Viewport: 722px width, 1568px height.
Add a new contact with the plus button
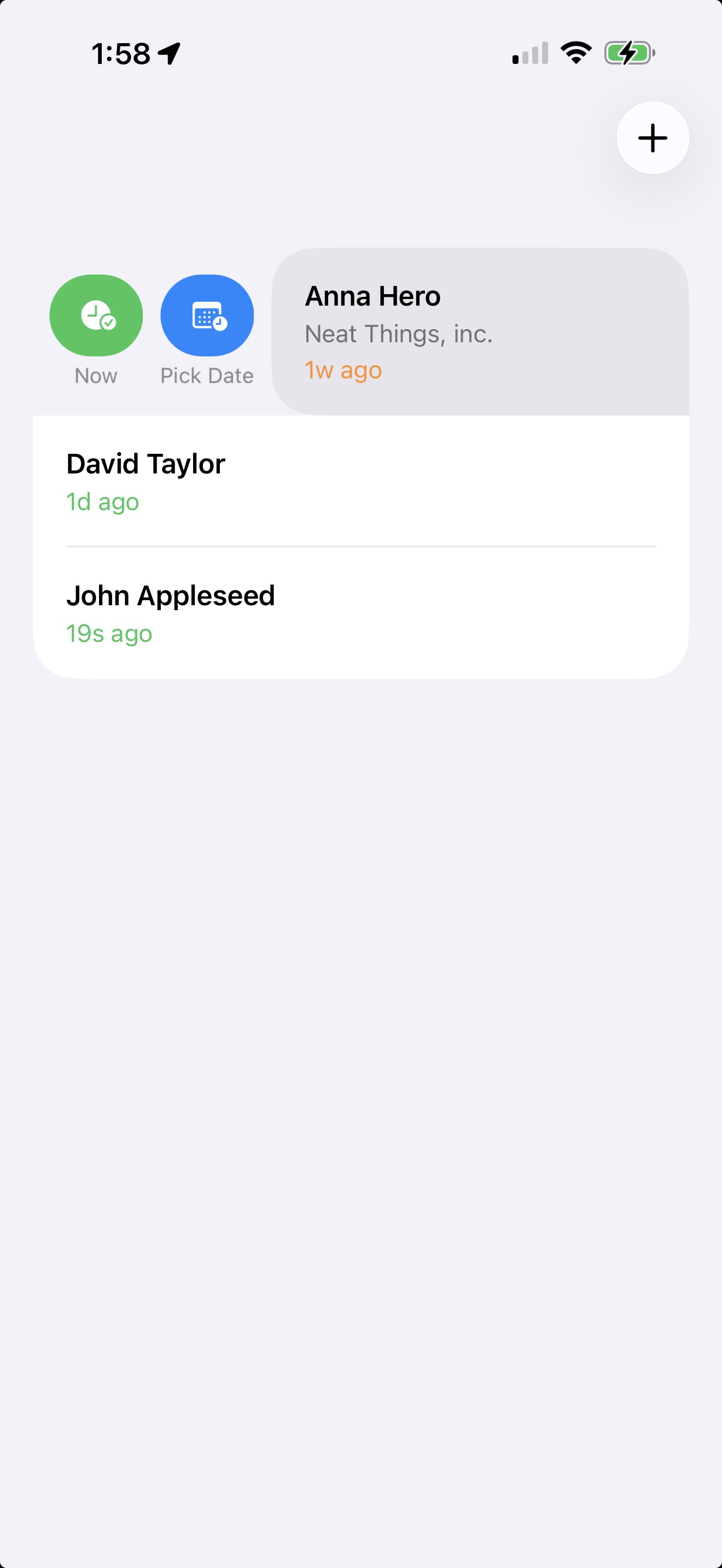click(x=652, y=138)
